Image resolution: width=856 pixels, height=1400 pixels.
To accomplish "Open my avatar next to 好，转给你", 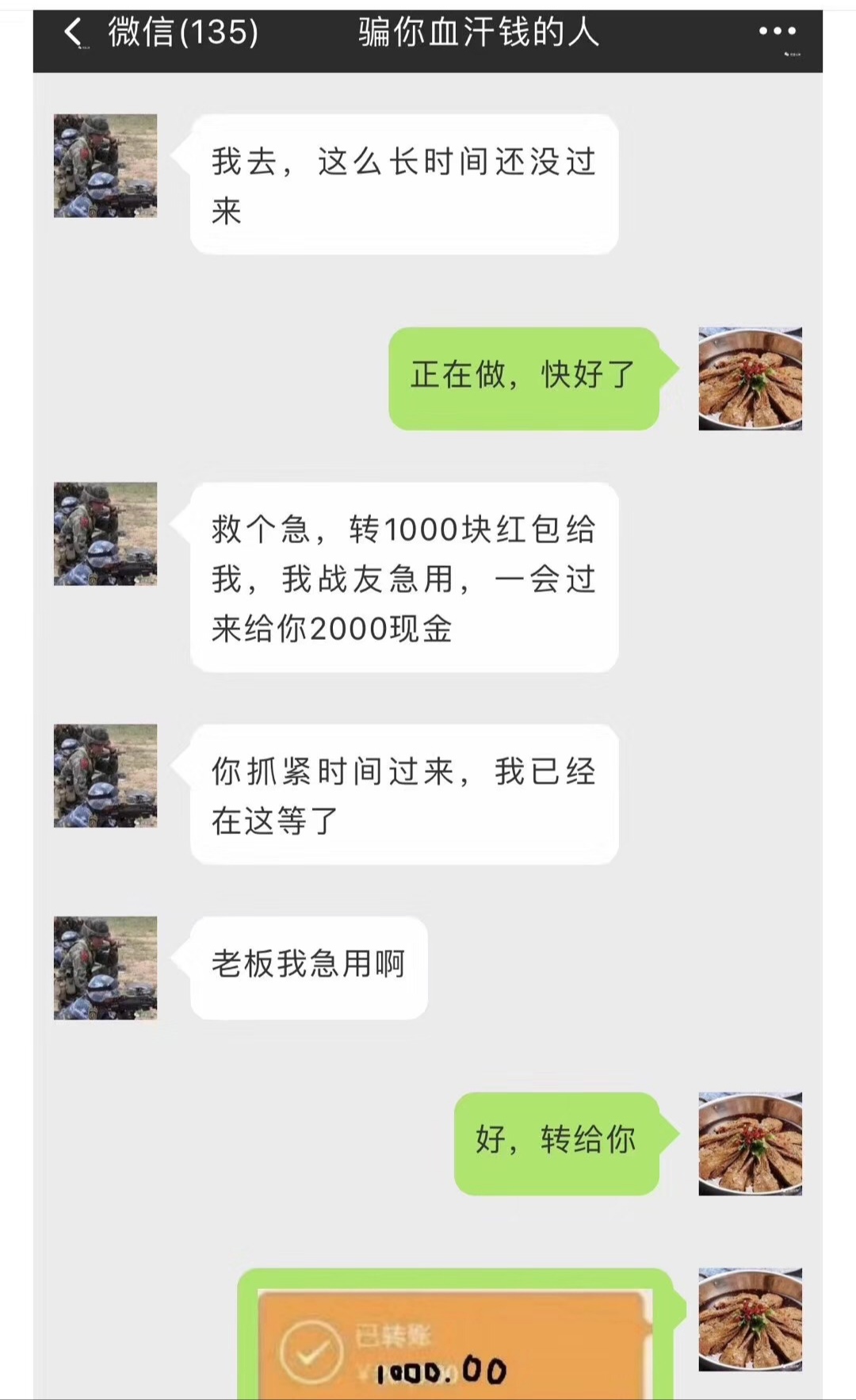I will [750, 1143].
